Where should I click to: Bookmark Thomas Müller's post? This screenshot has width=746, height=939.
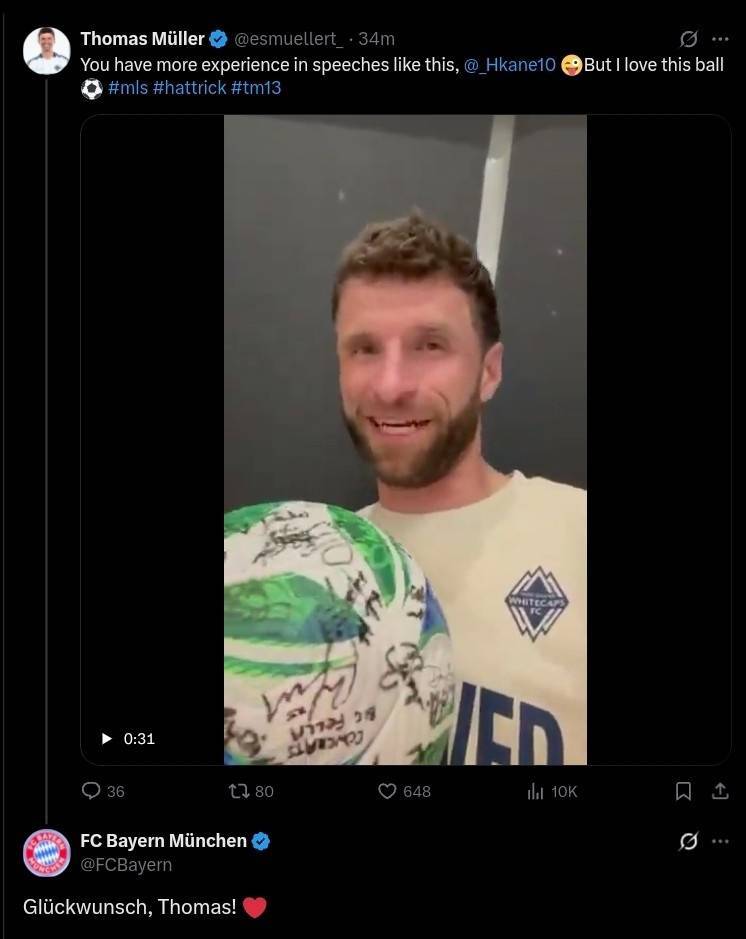684,791
